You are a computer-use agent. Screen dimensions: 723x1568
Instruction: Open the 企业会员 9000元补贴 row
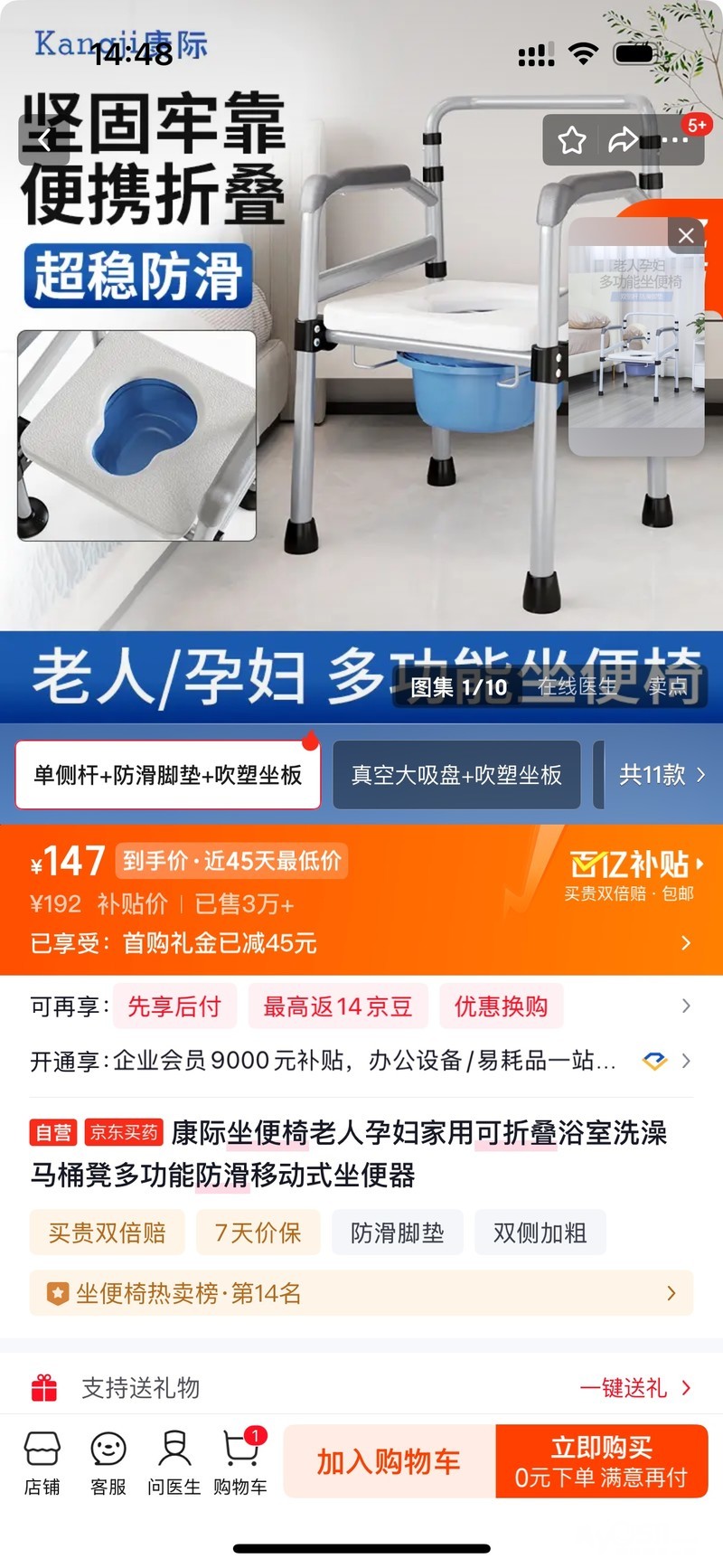pos(361,1061)
